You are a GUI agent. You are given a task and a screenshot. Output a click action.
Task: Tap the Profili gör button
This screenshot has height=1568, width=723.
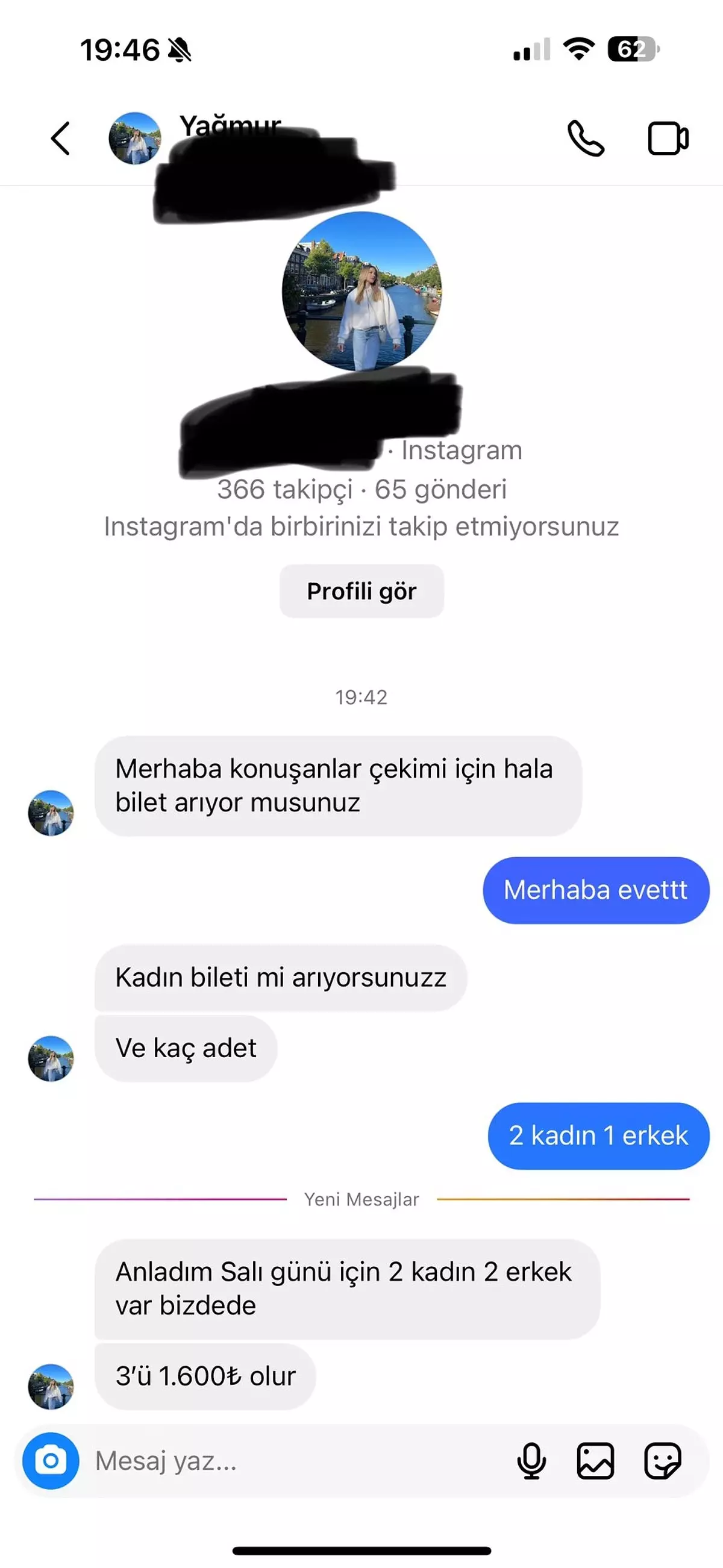click(x=361, y=591)
